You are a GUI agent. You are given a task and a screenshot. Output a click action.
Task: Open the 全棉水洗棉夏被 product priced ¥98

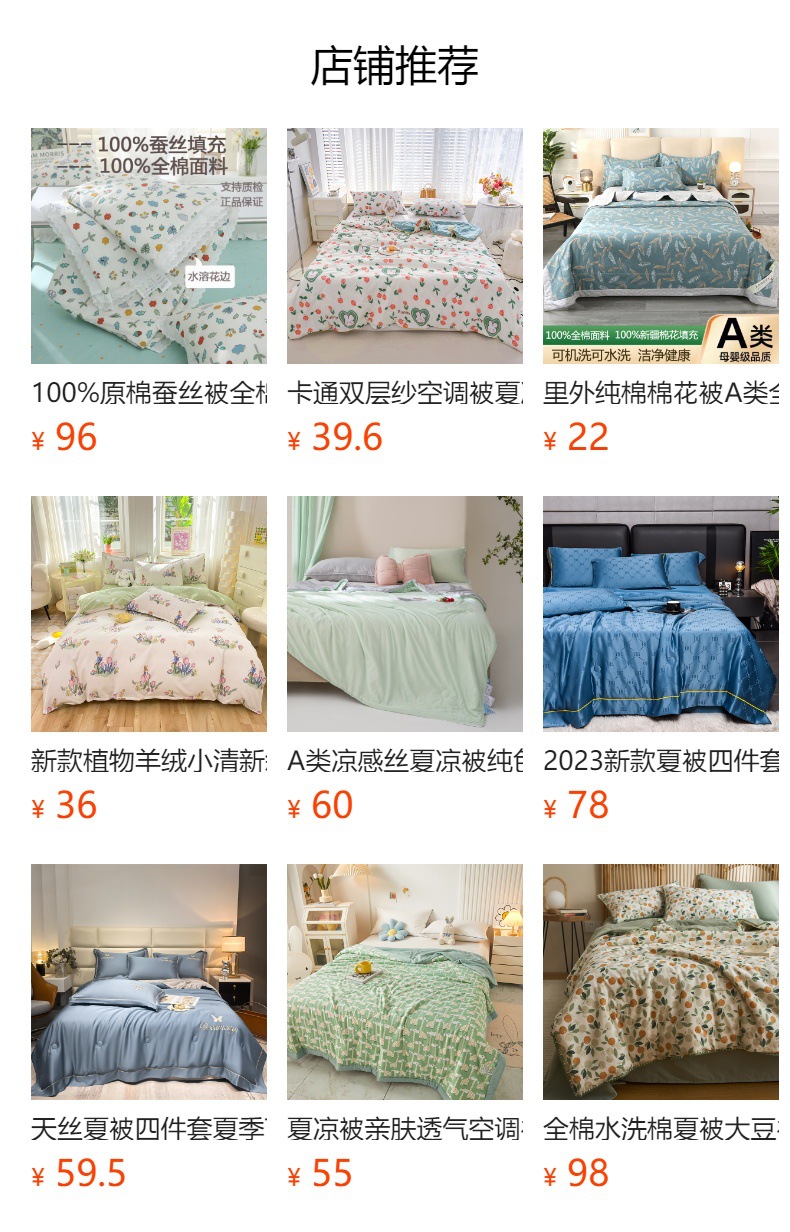tap(661, 982)
